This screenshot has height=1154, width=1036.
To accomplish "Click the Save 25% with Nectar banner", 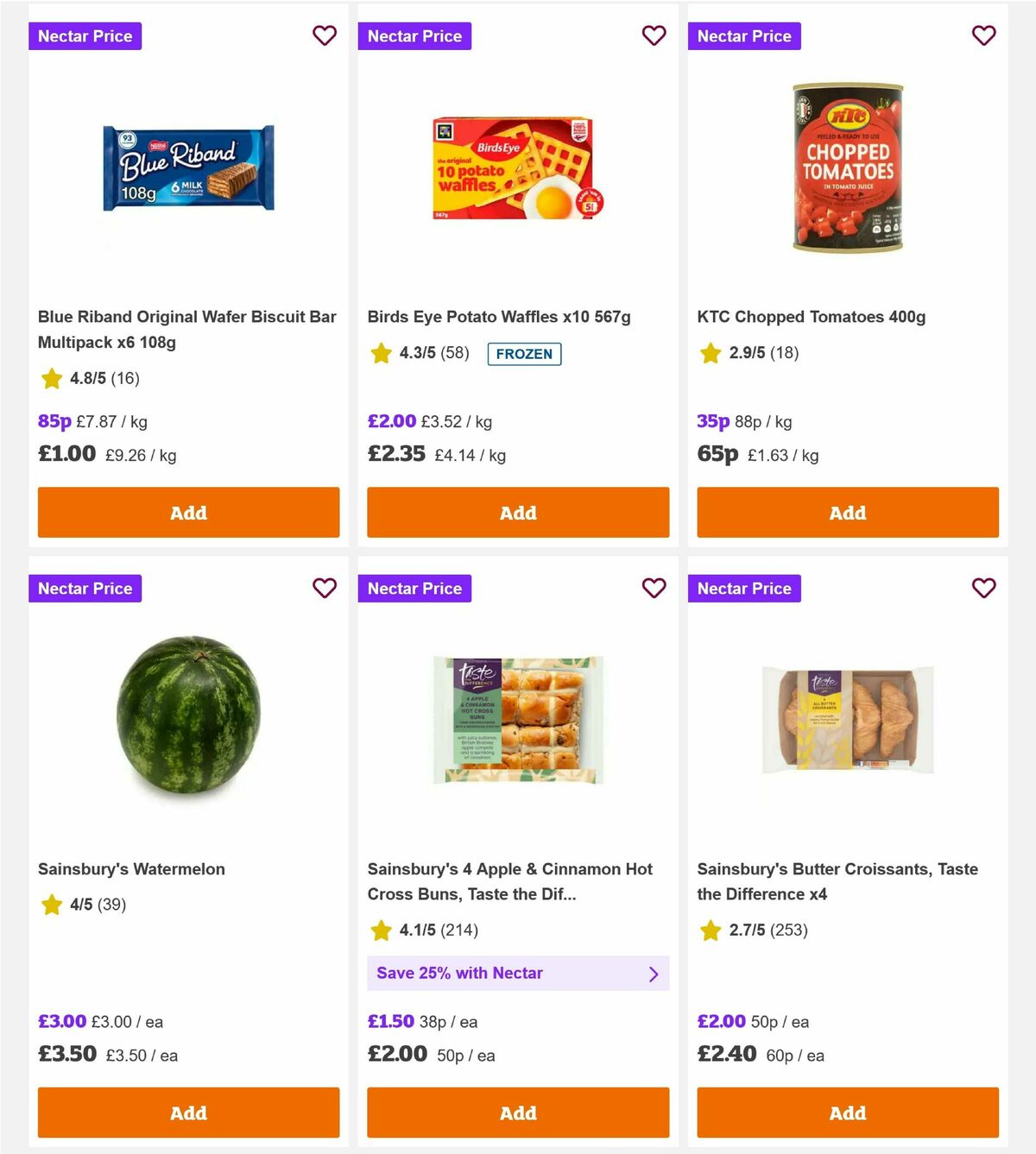I will click(x=518, y=973).
